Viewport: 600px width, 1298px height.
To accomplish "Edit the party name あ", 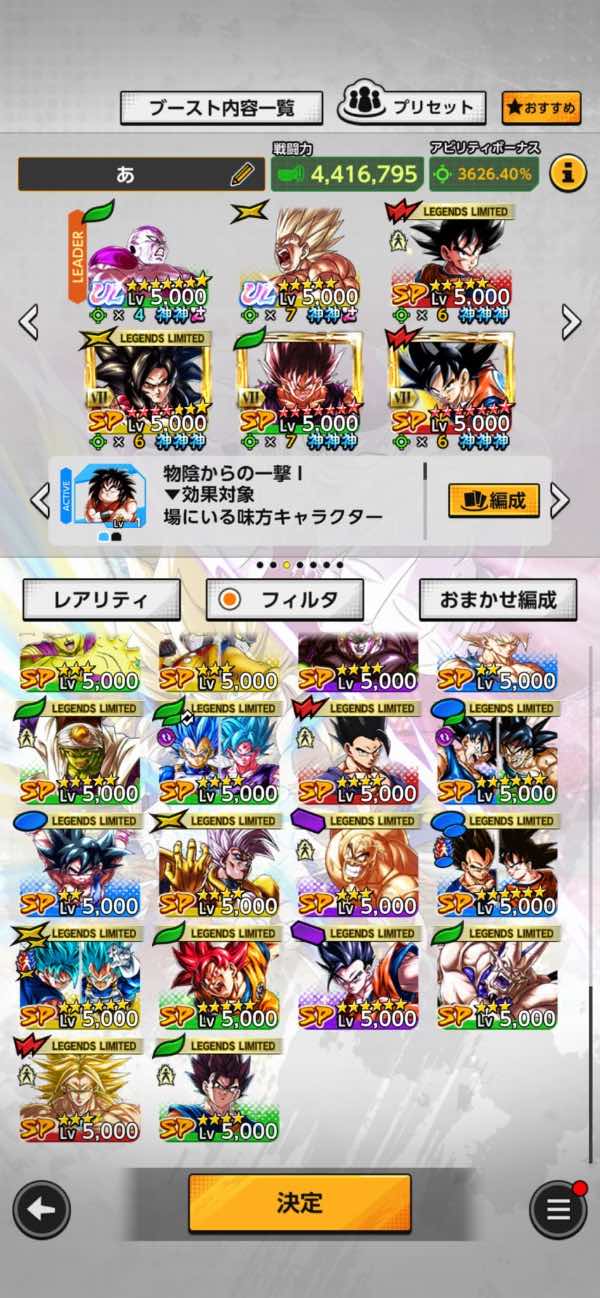I will [242, 174].
